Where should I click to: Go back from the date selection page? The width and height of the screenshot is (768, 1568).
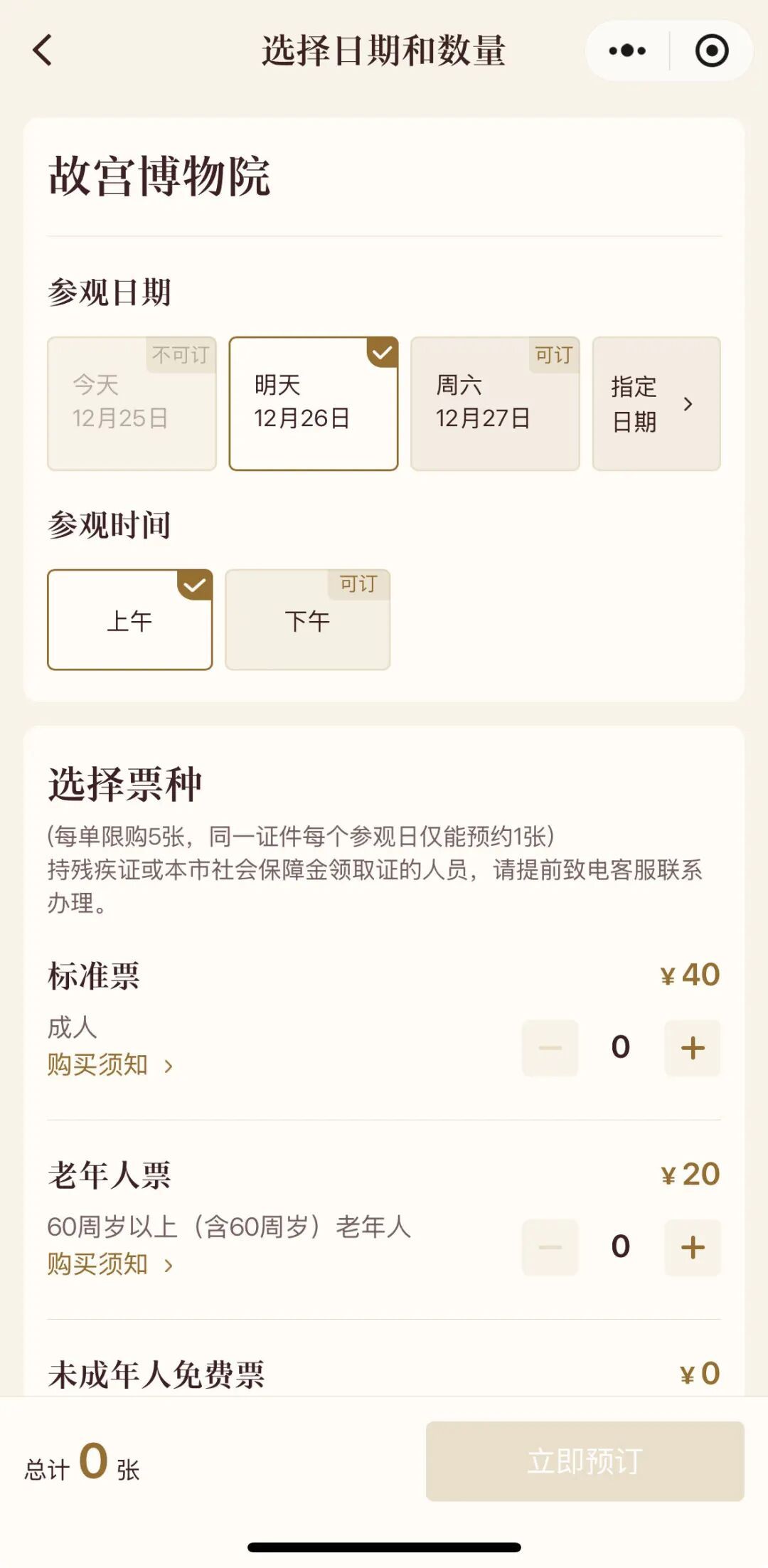[43, 51]
